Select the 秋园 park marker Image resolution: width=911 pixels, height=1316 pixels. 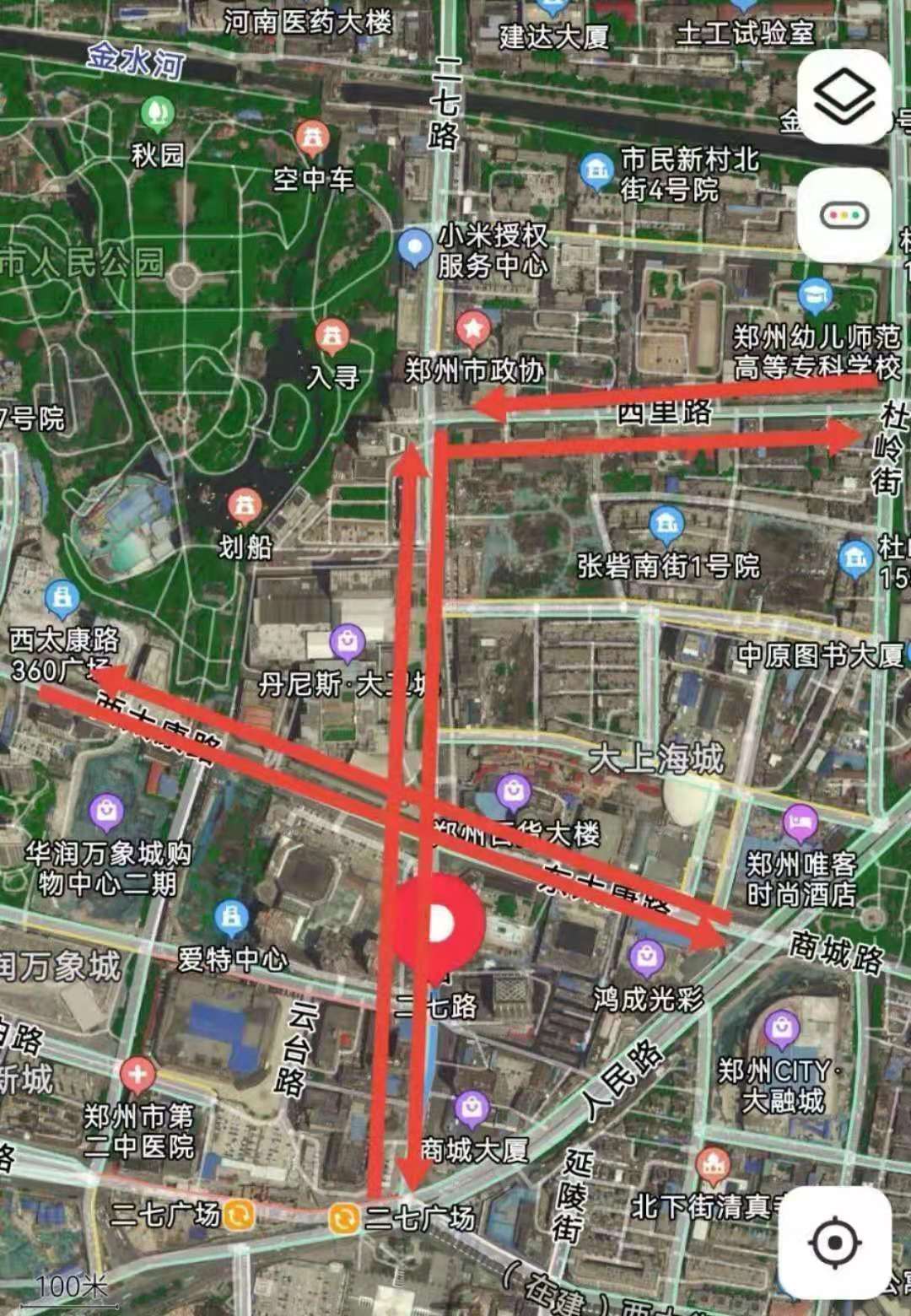157,111
